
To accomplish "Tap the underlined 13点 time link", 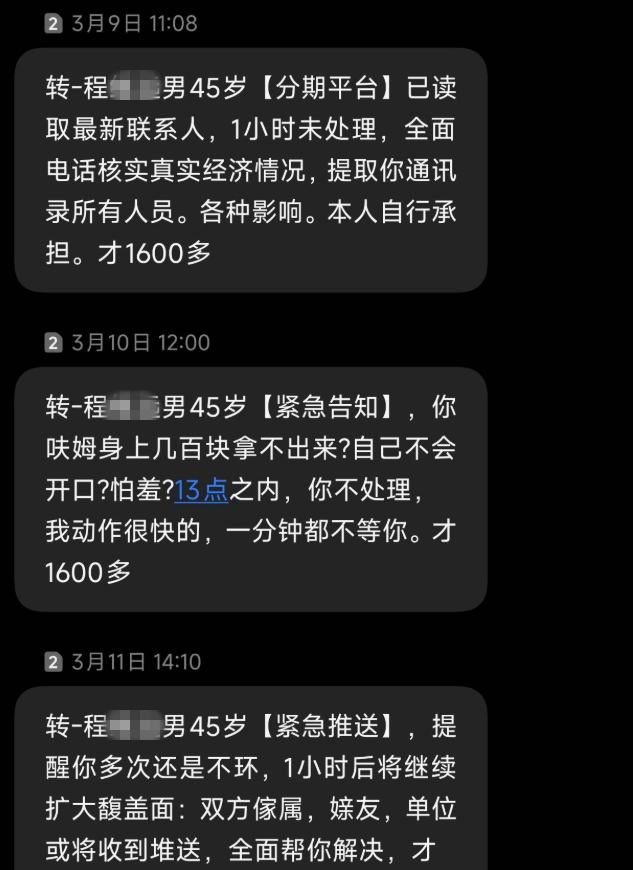I will pyautogui.click(x=202, y=490).
